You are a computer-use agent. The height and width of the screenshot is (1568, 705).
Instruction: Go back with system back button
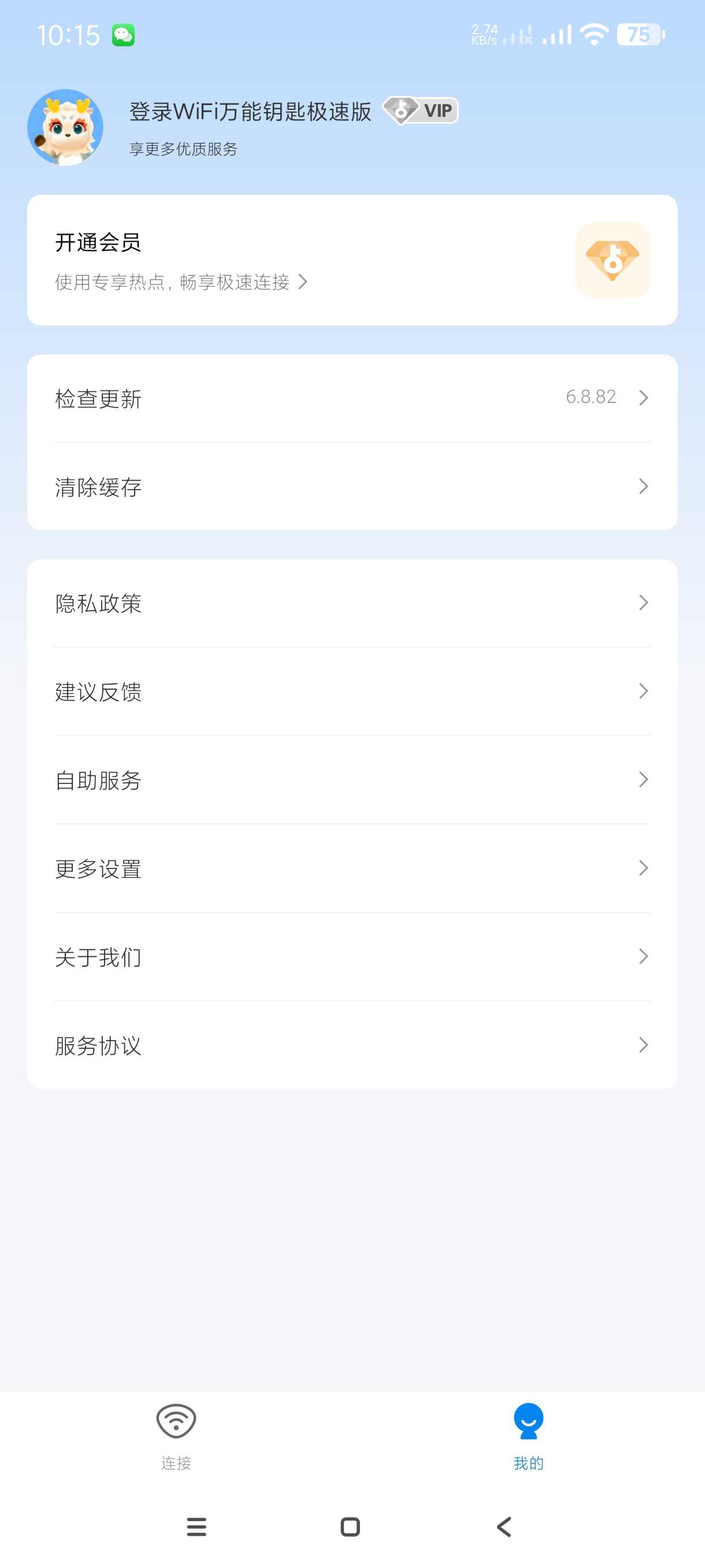[x=504, y=1526]
